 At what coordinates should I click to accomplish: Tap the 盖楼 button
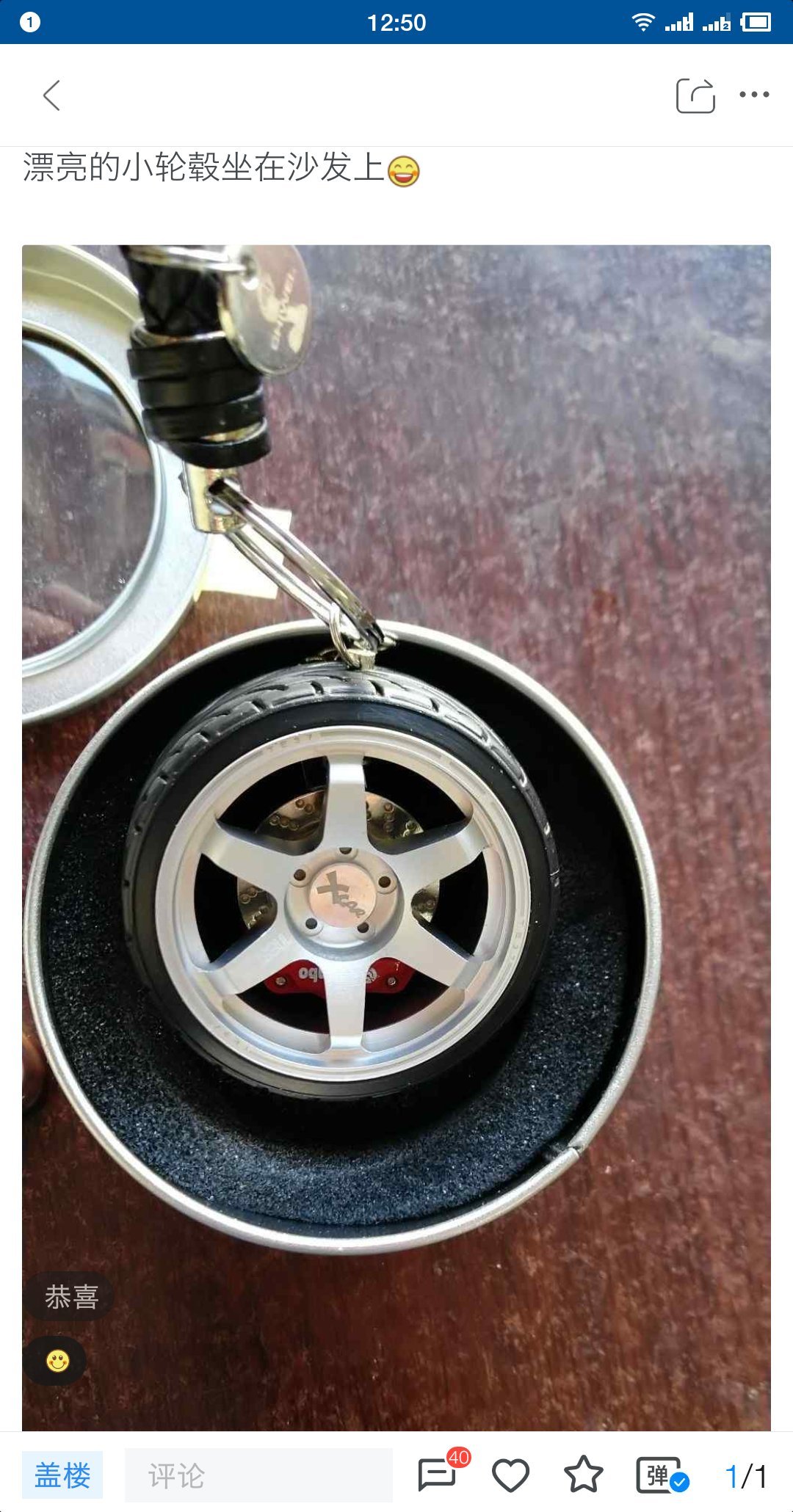(x=62, y=1475)
